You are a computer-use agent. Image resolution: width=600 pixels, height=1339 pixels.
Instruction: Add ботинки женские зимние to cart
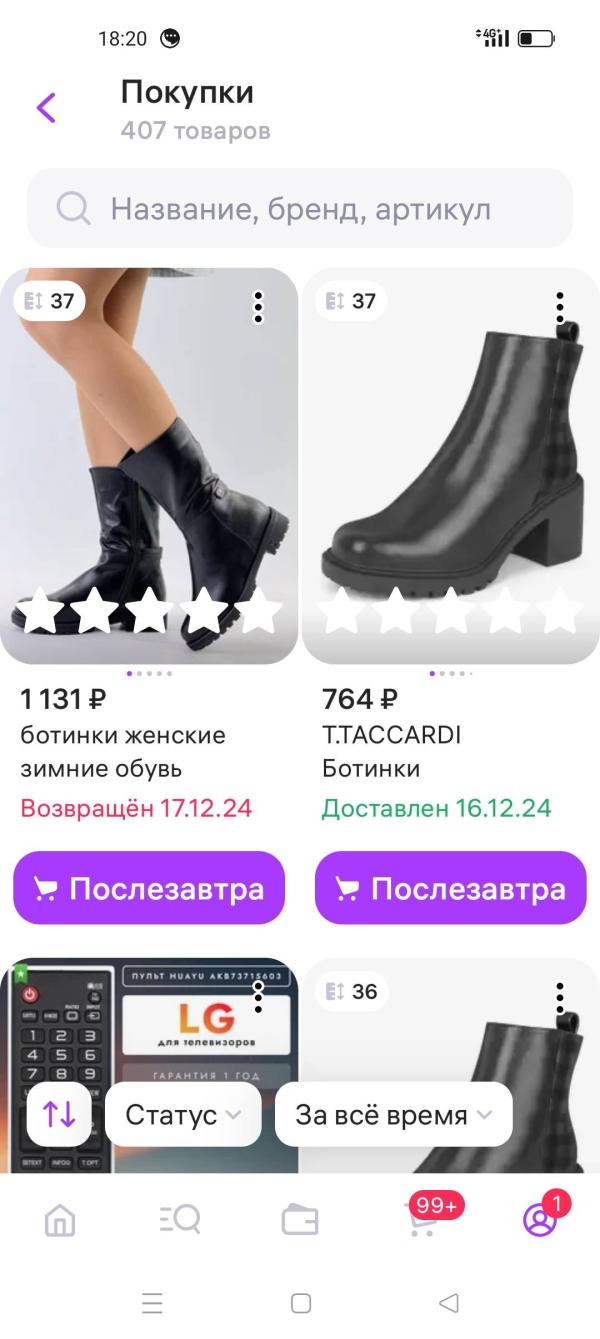coord(149,888)
